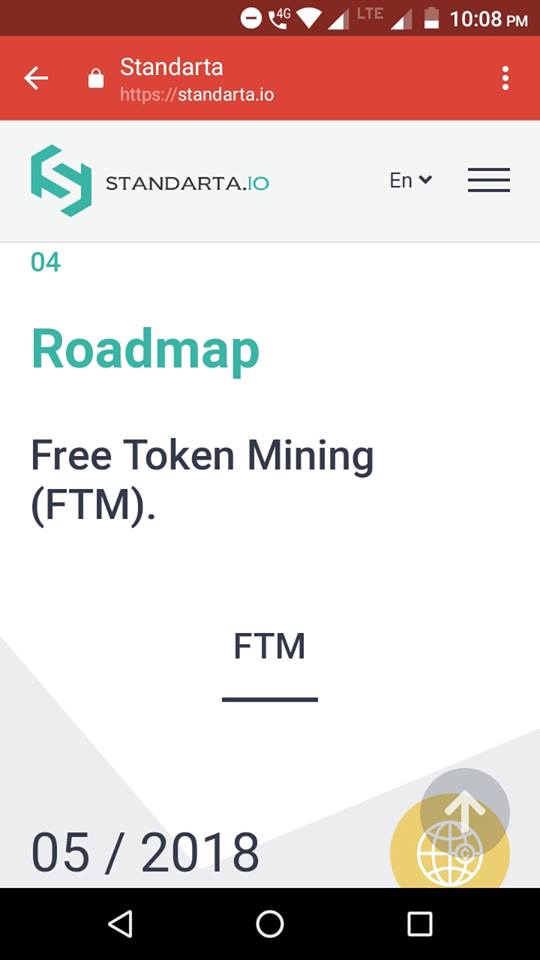Open the hamburger navigation menu
Screen dimensions: 540x960
tap(489, 180)
